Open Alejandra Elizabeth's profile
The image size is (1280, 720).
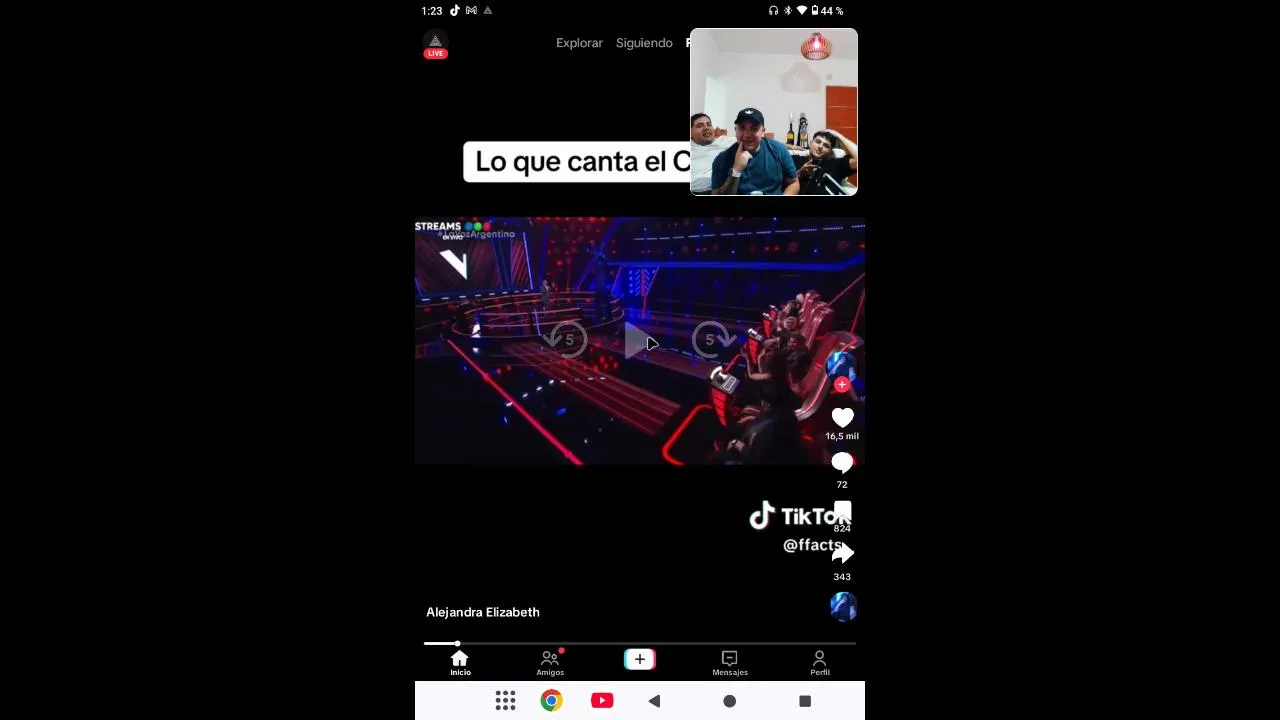pos(483,612)
